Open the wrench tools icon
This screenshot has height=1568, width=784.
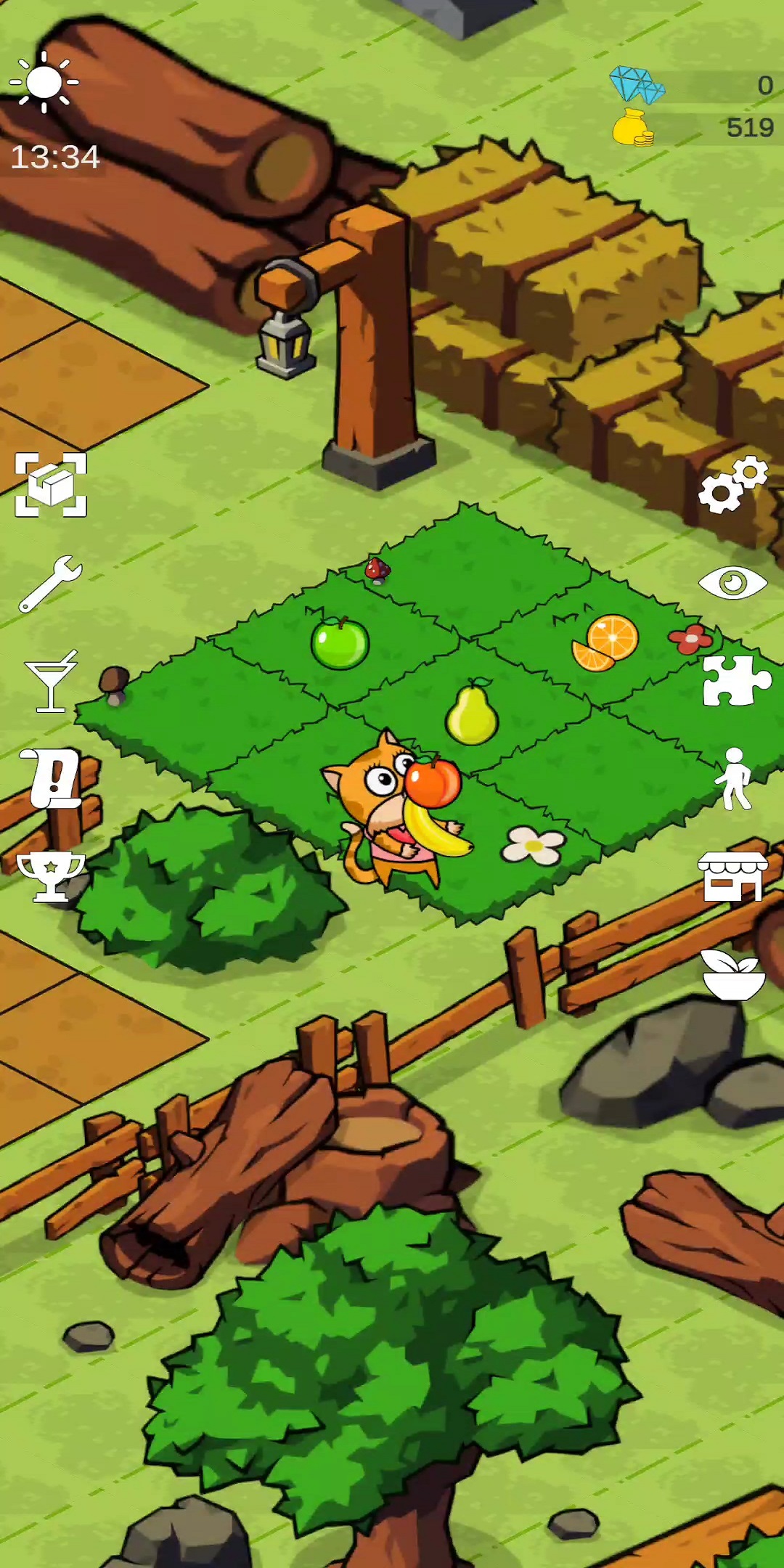coord(50,583)
